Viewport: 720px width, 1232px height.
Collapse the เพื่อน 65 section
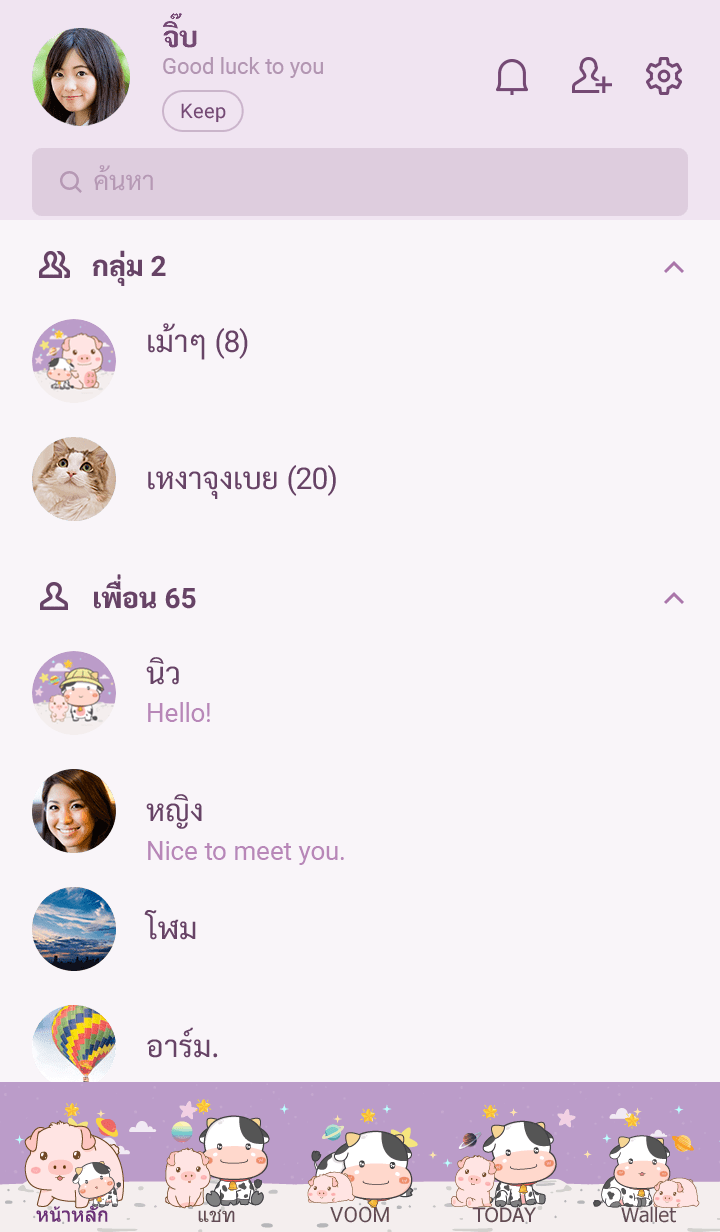pos(674,598)
